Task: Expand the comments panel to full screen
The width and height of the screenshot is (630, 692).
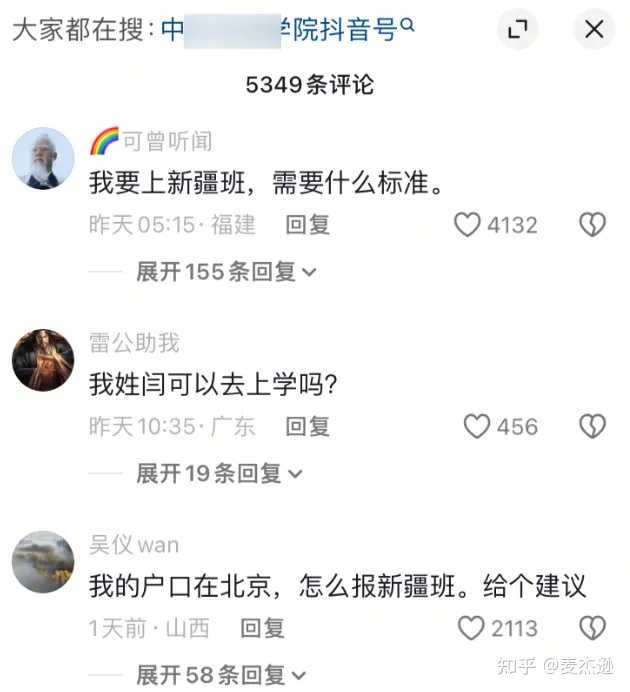Action: pyautogui.click(x=518, y=30)
